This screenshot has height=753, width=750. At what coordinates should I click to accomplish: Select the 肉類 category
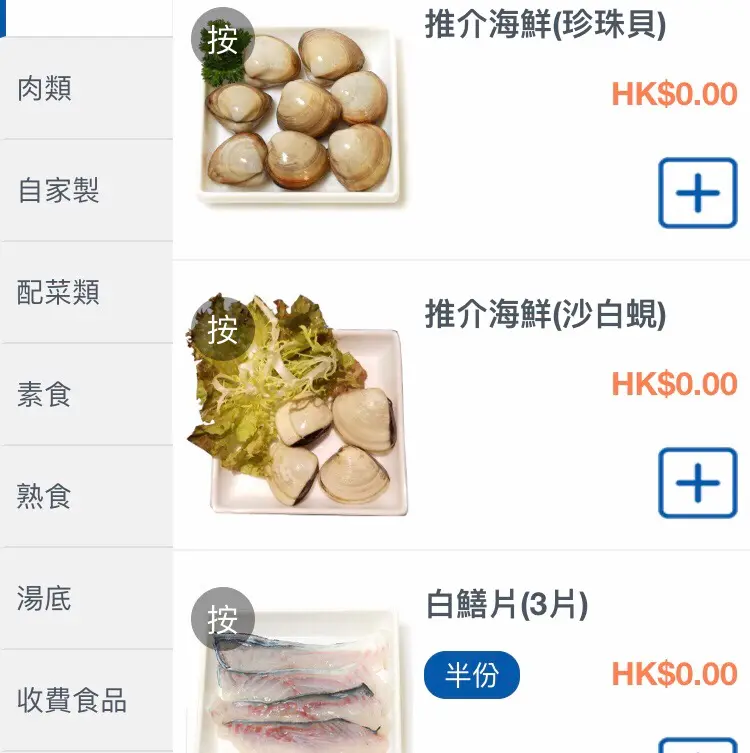click(x=85, y=89)
